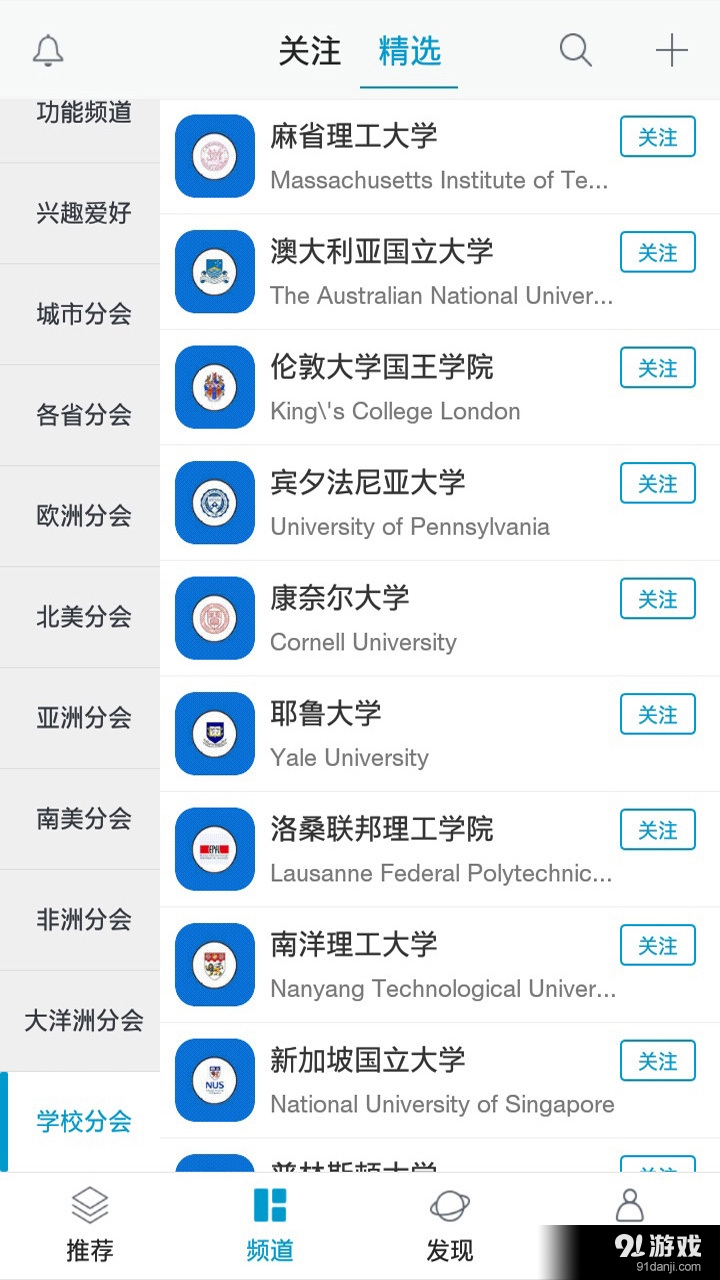Follow 南洋理工大学 channel
The width and height of the screenshot is (720, 1280).
point(657,945)
